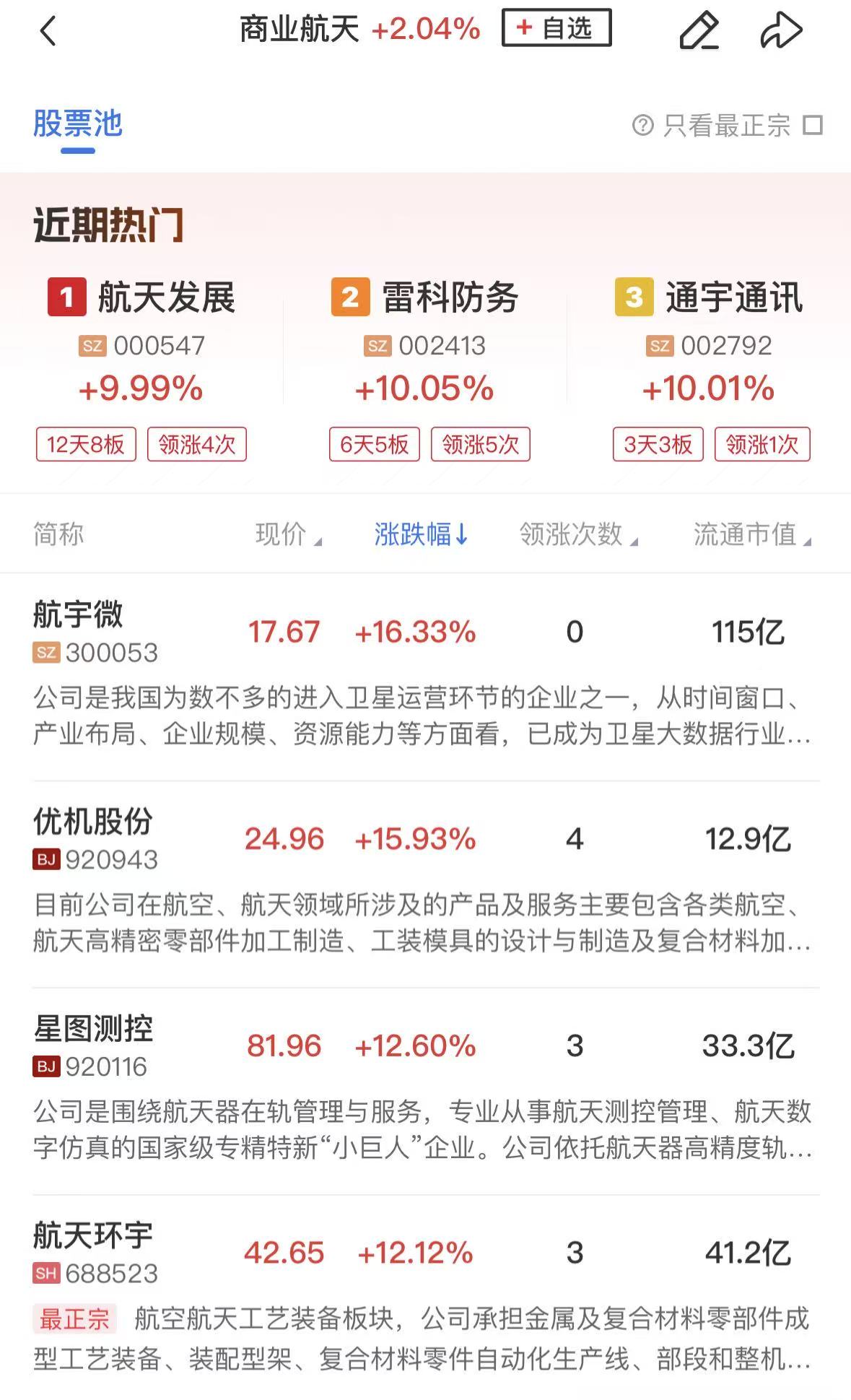This screenshot has width=851, height=1400.
Task: Sort the list by 领涨次数
Action: tap(578, 535)
